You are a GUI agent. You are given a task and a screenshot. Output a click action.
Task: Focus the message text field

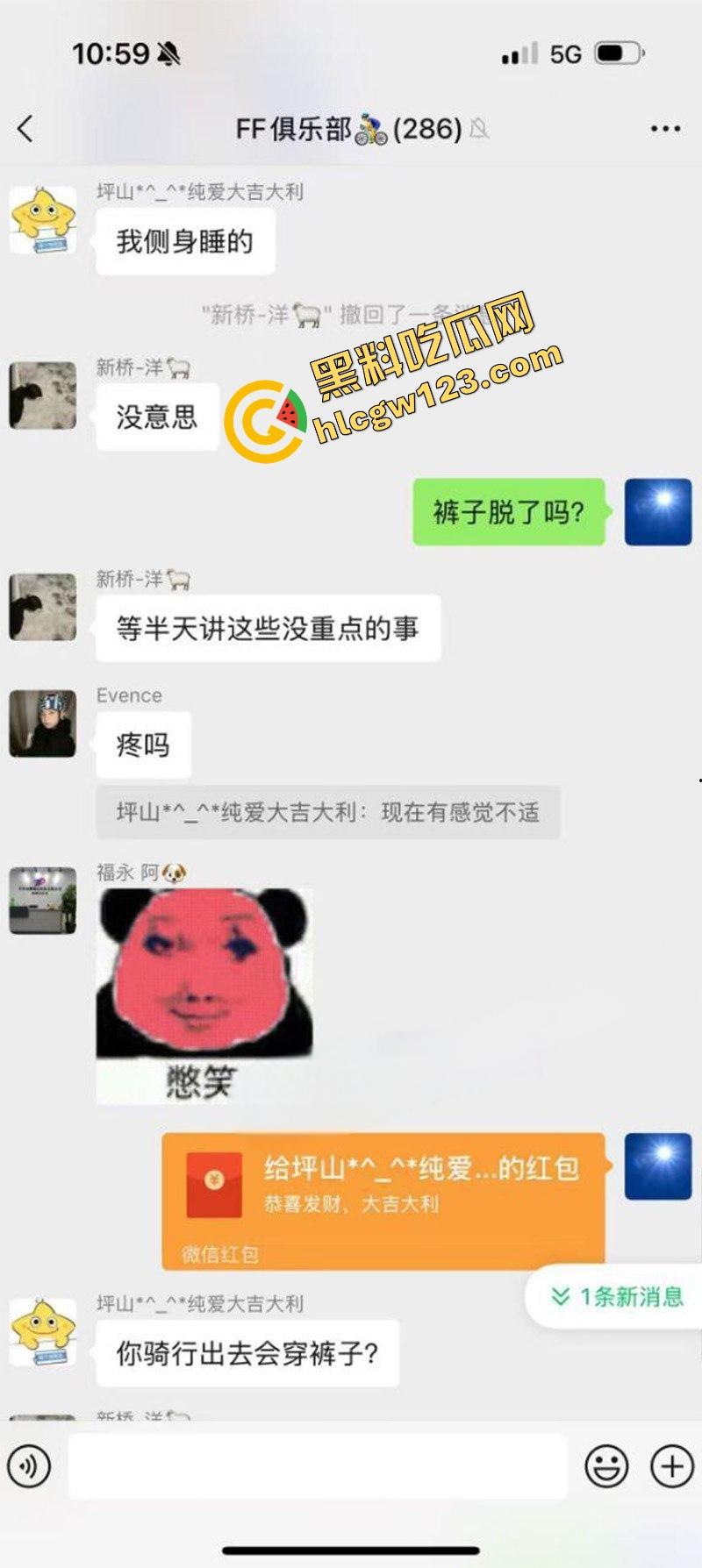coord(316,1465)
